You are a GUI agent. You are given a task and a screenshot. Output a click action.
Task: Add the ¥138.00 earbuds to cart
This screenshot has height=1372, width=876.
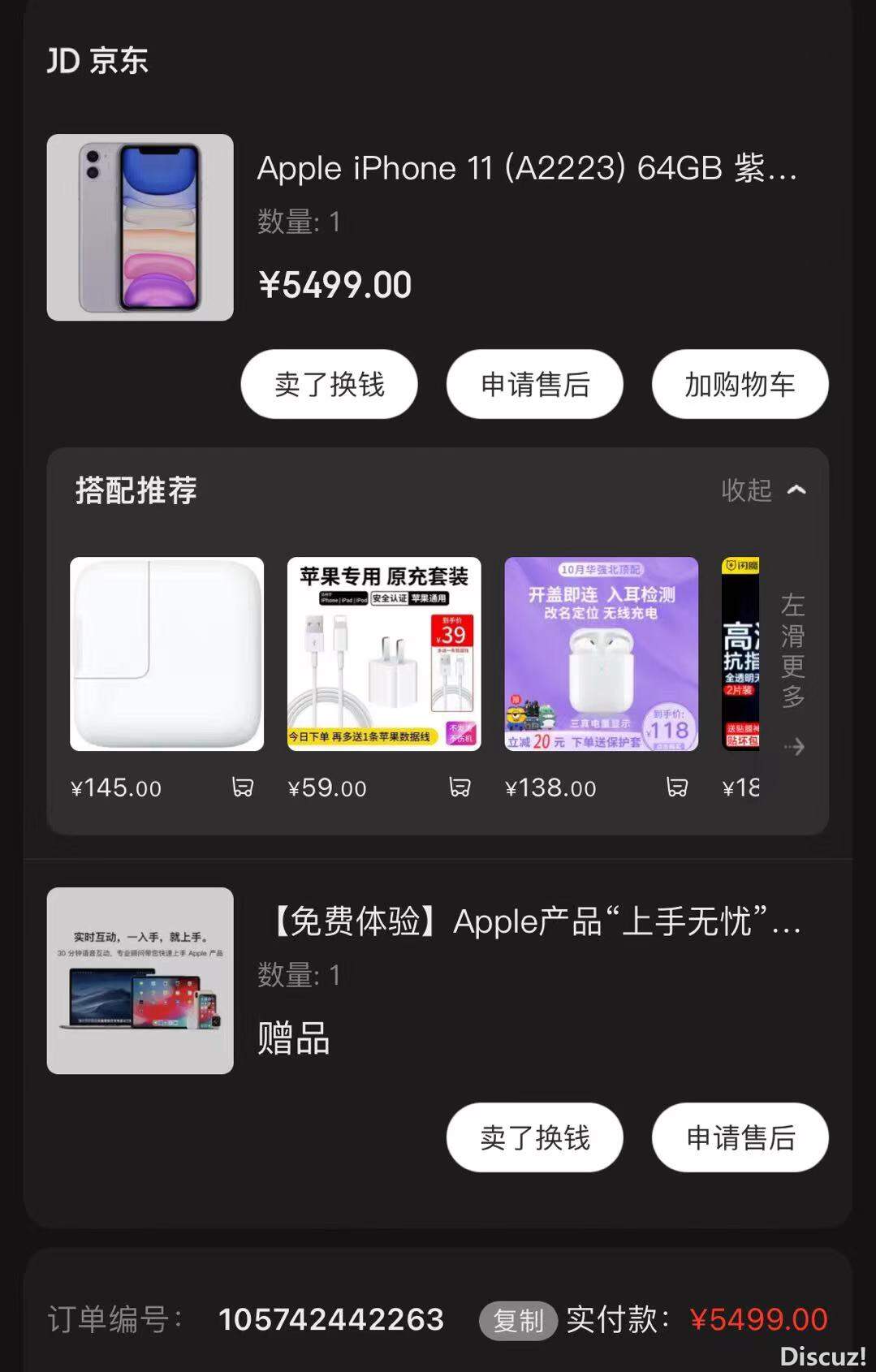tap(677, 787)
